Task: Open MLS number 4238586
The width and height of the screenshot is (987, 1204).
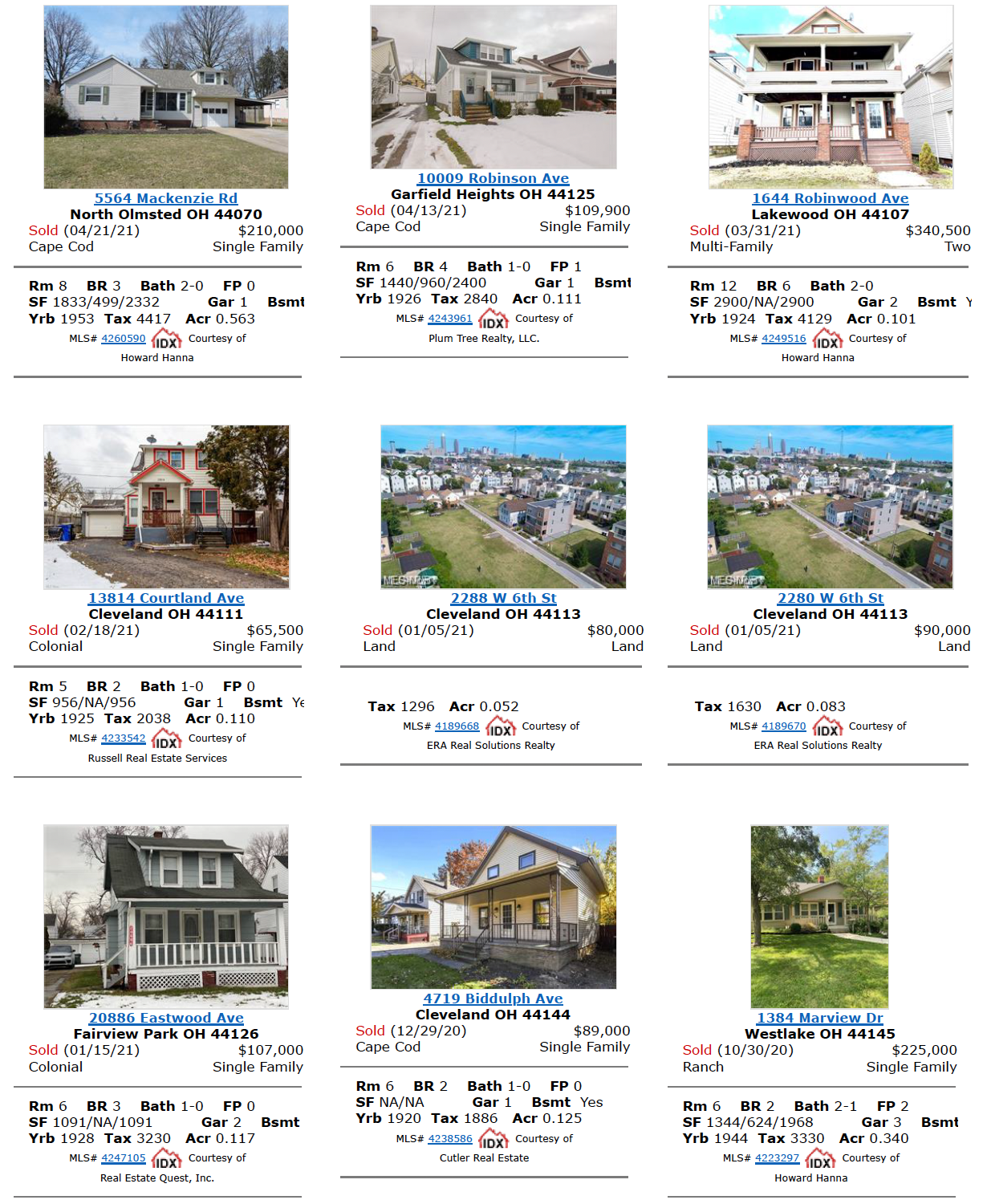Action: point(449,1139)
